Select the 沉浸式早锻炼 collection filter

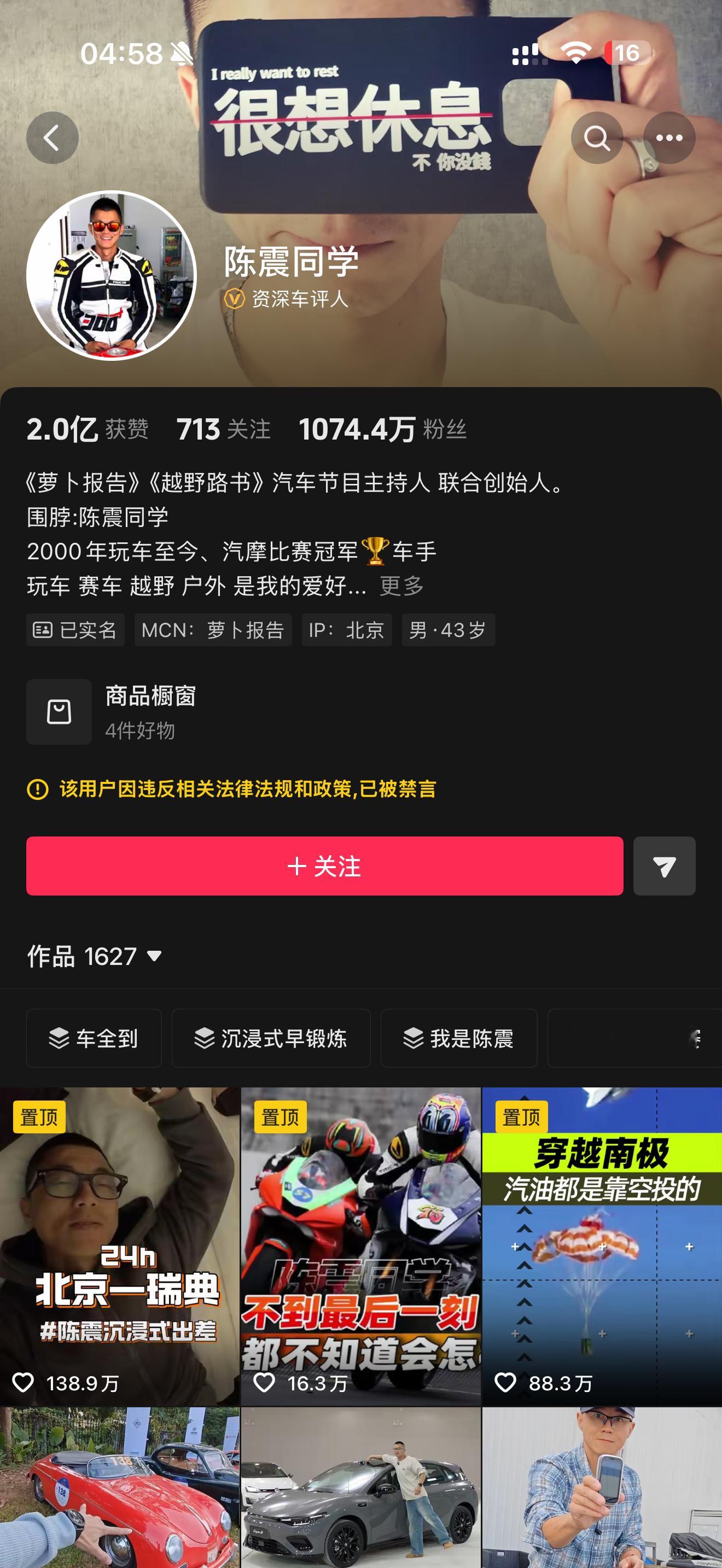(x=271, y=1038)
